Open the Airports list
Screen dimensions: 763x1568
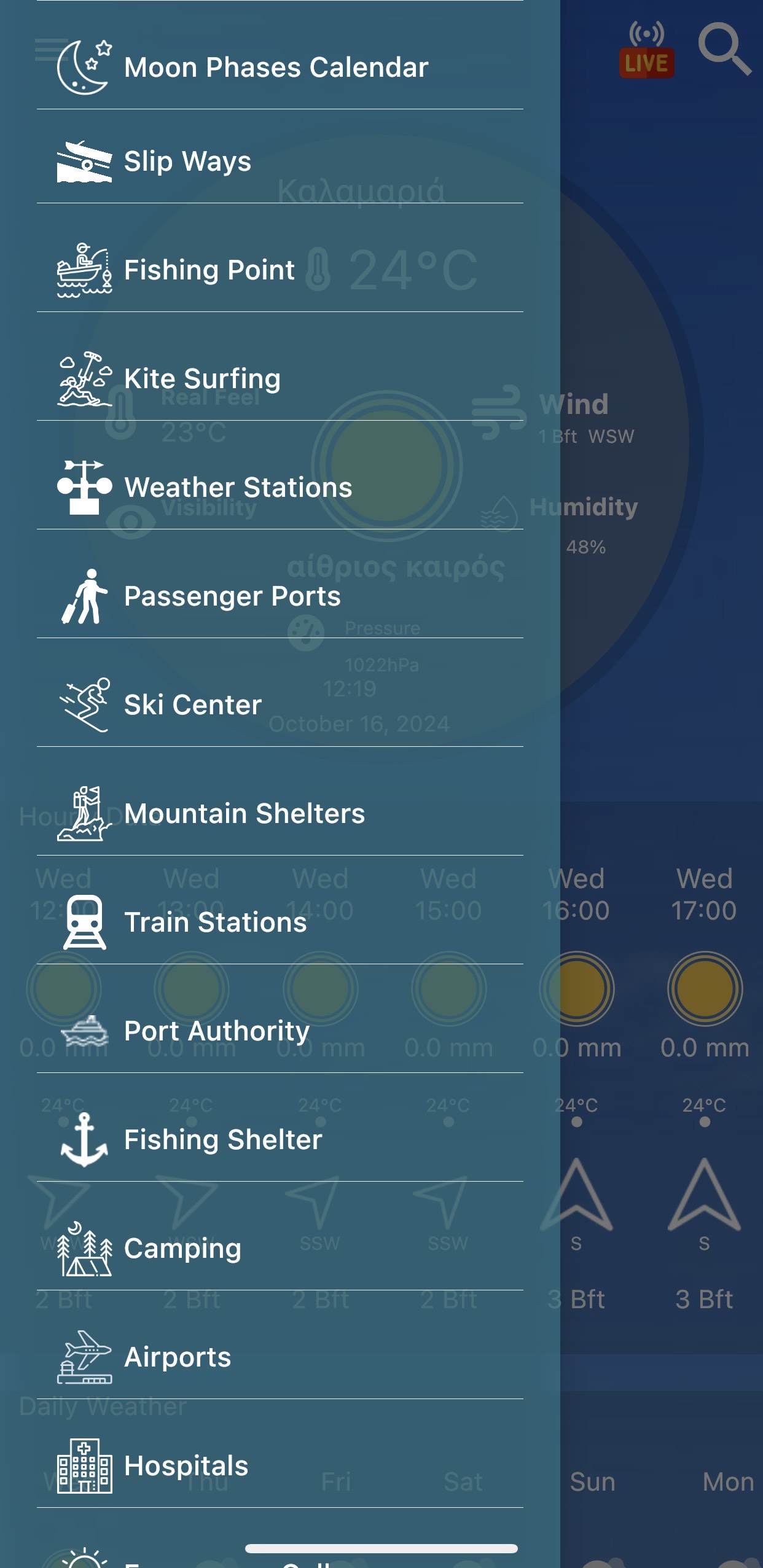[x=178, y=1357]
